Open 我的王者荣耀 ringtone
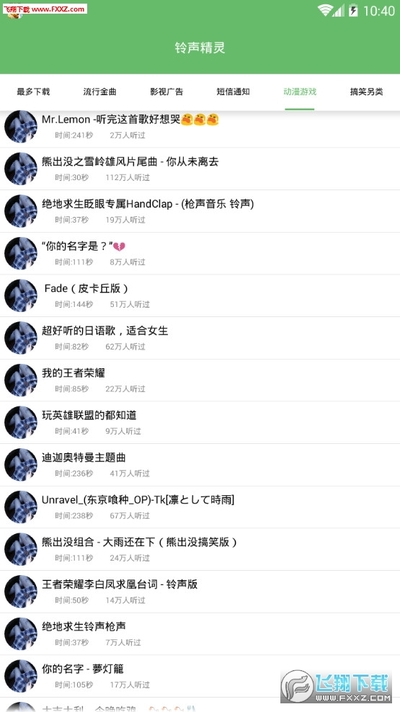Viewport: 400px width, 712px height. coord(200,380)
